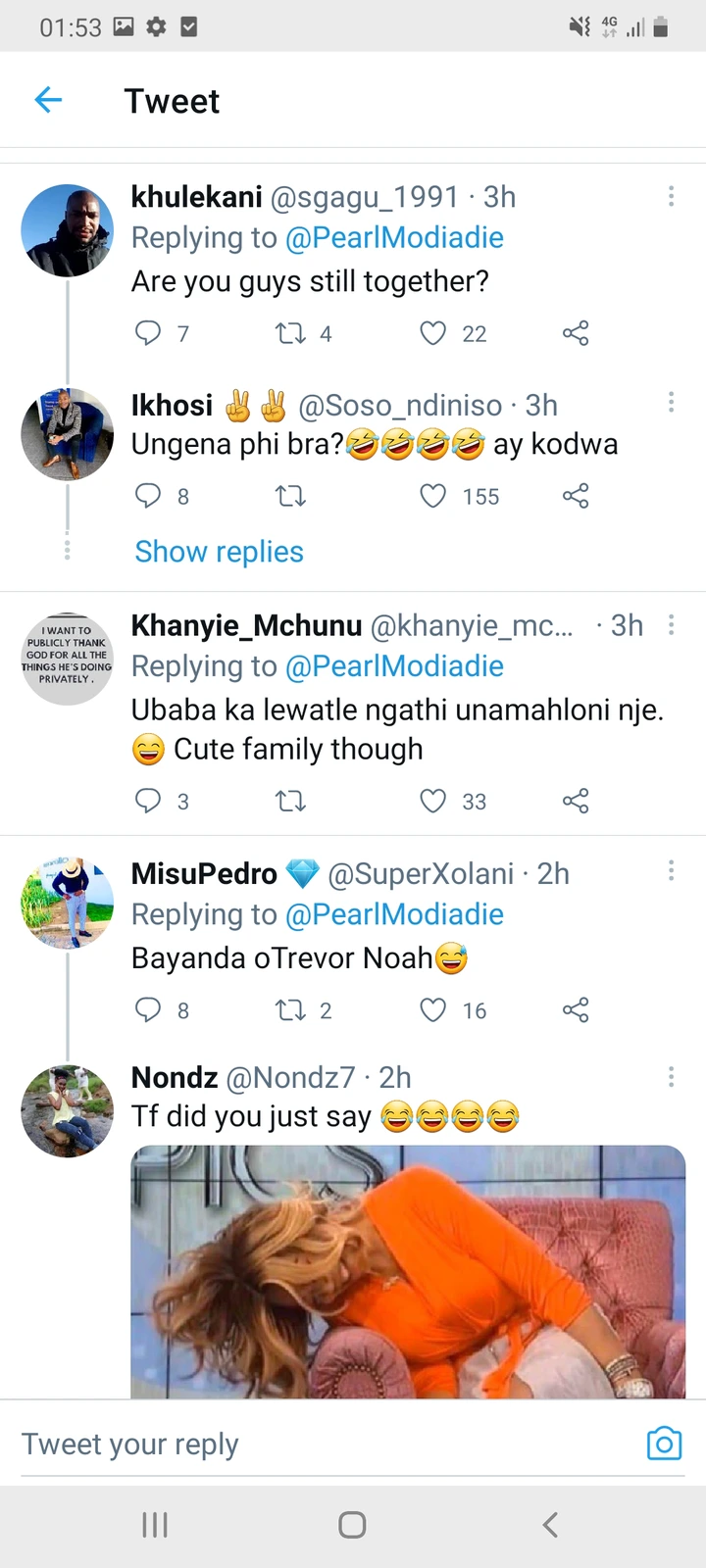Attach a photo with the camera icon

tap(664, 1443)
